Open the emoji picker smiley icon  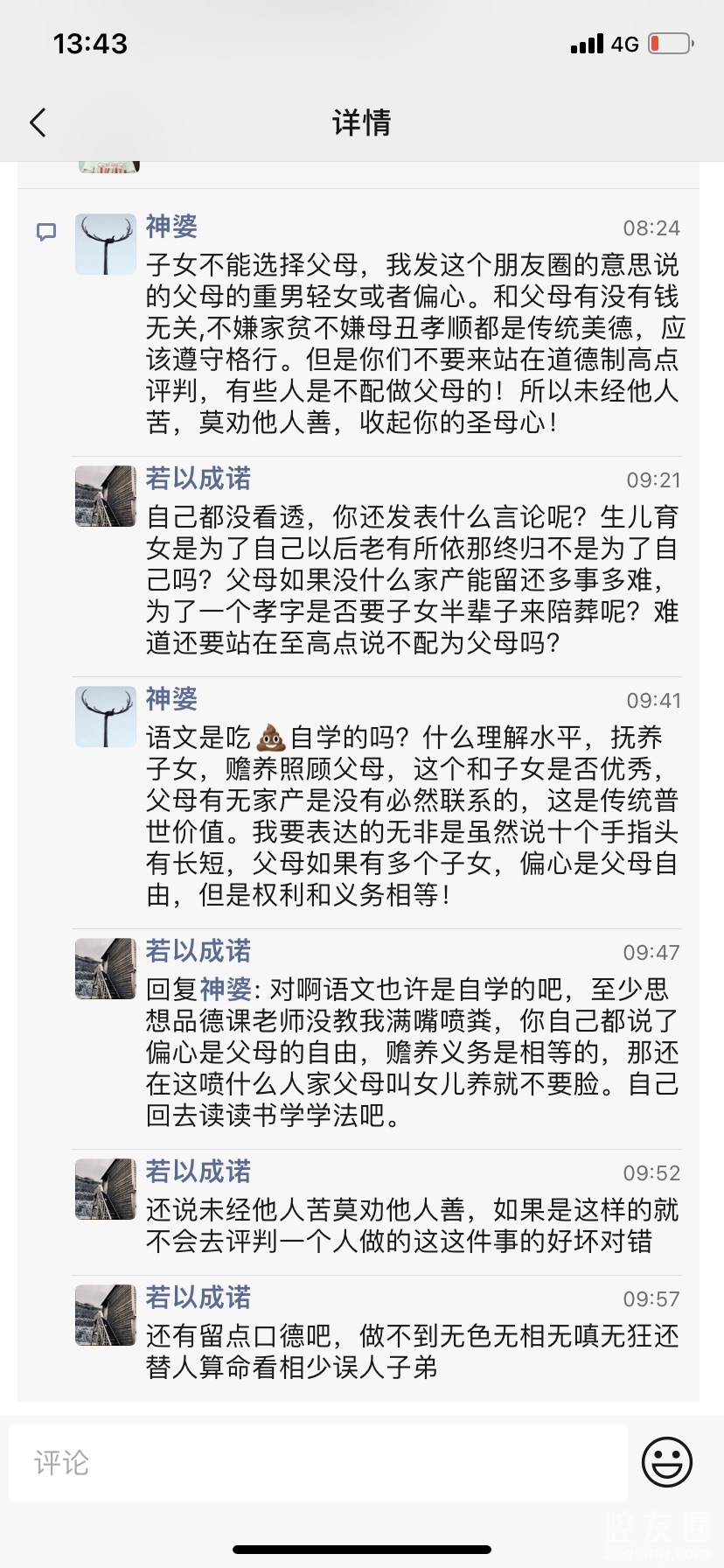[666, 1460]
